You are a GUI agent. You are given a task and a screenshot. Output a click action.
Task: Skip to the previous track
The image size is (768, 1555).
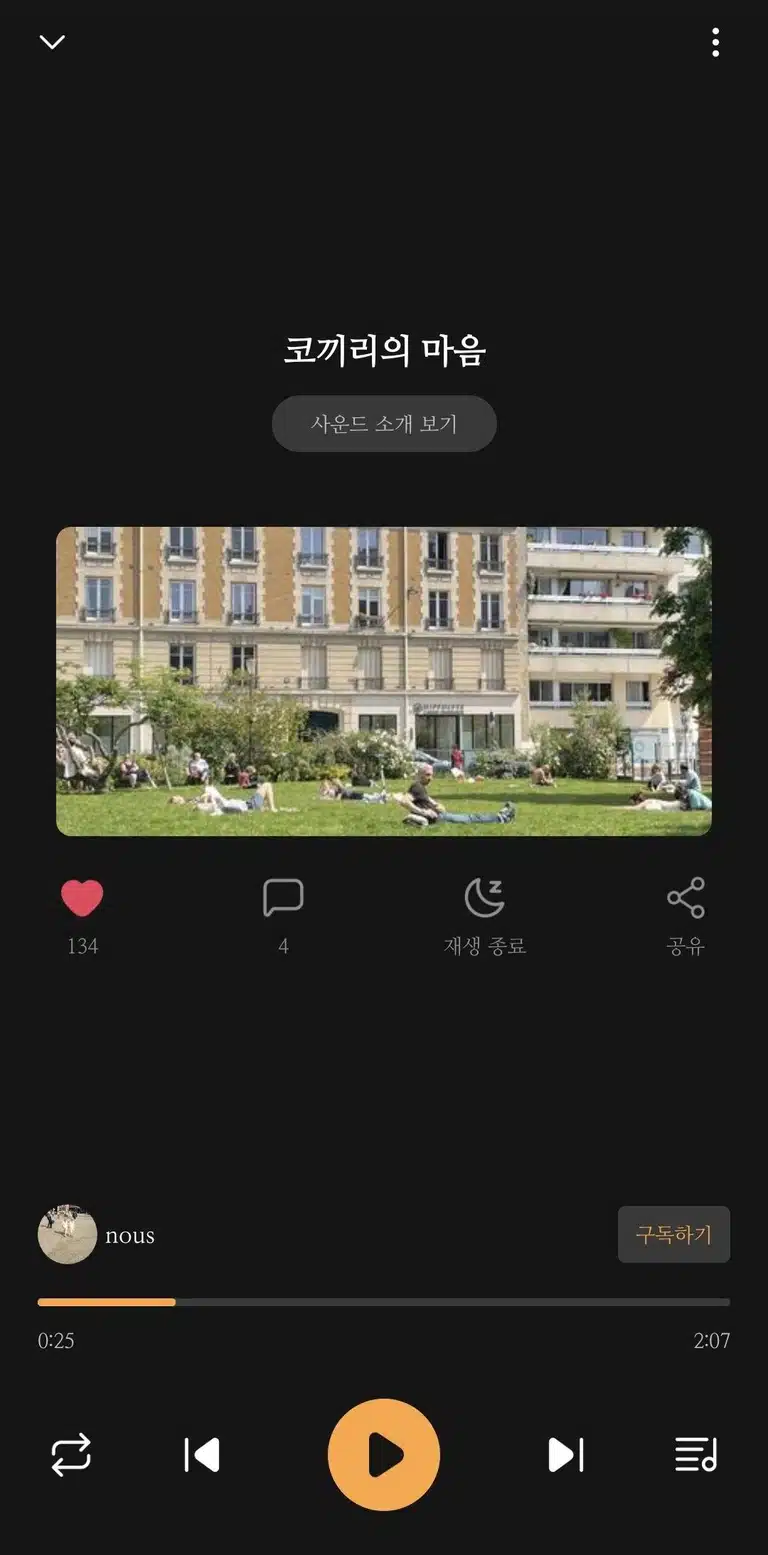click(x=202, y=1455)
